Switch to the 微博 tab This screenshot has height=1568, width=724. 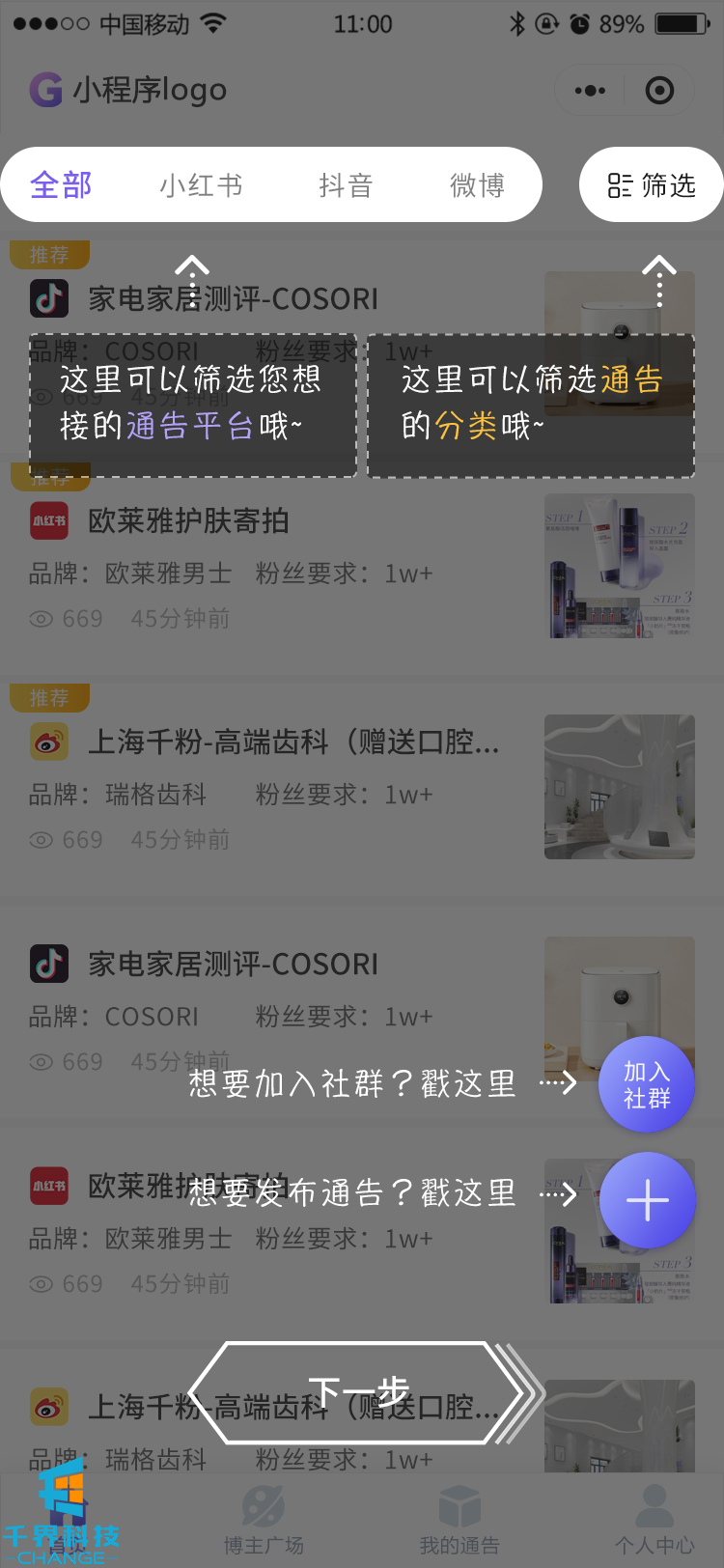click(477, 184)
